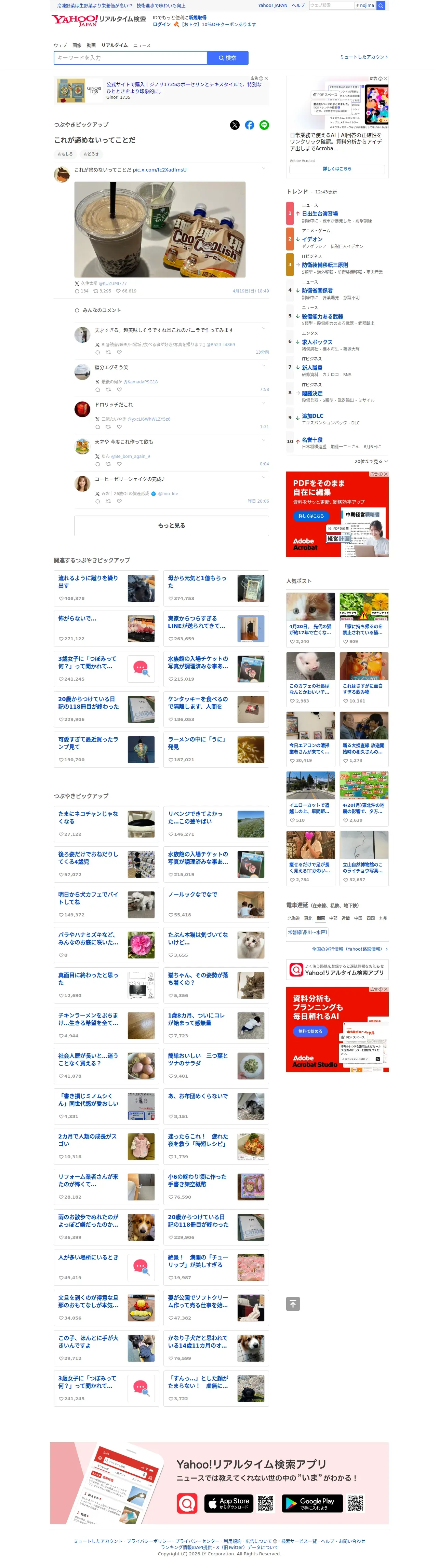Open trend 日出生台演習場
The height and width of the screenshot is (1568, 439).
coord(320,214)
